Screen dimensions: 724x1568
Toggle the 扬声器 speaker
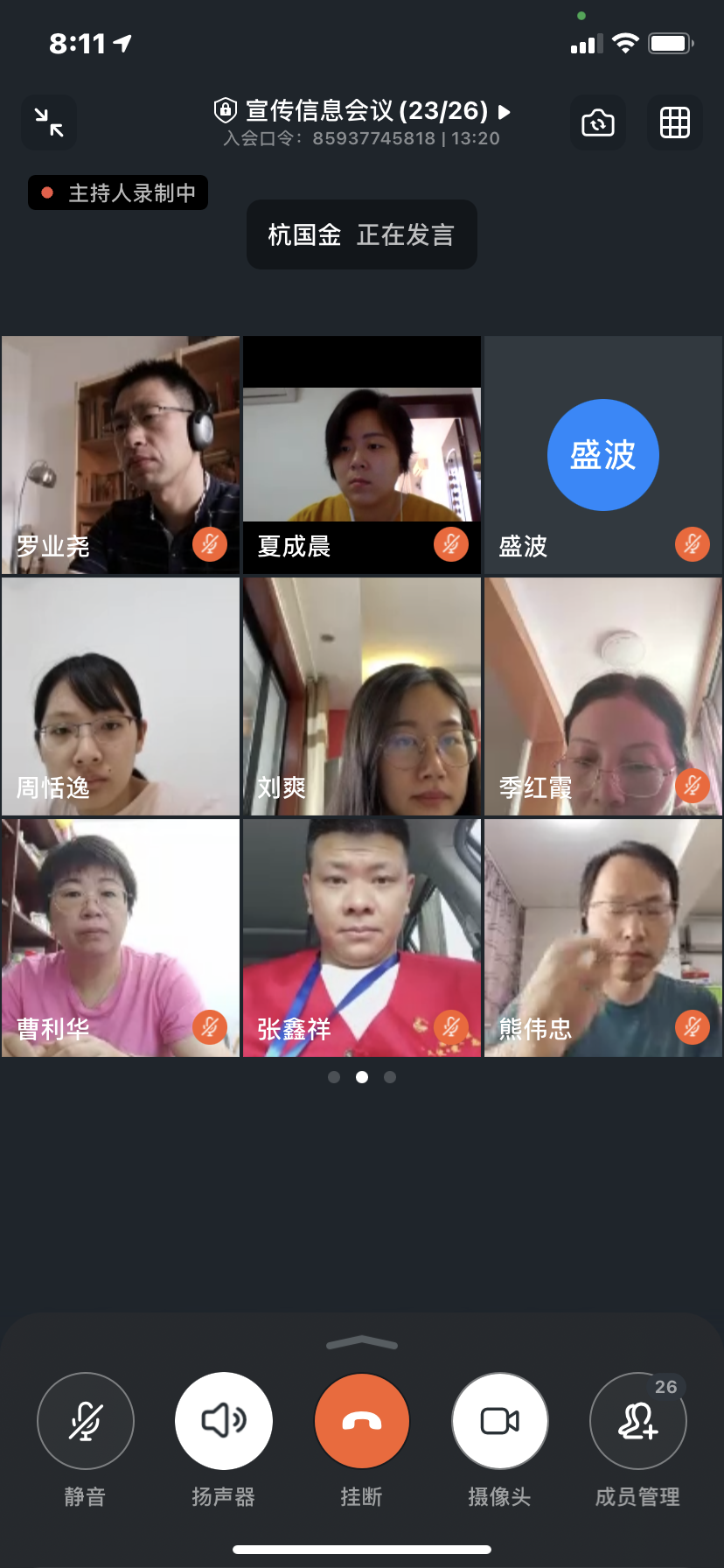224,1421
